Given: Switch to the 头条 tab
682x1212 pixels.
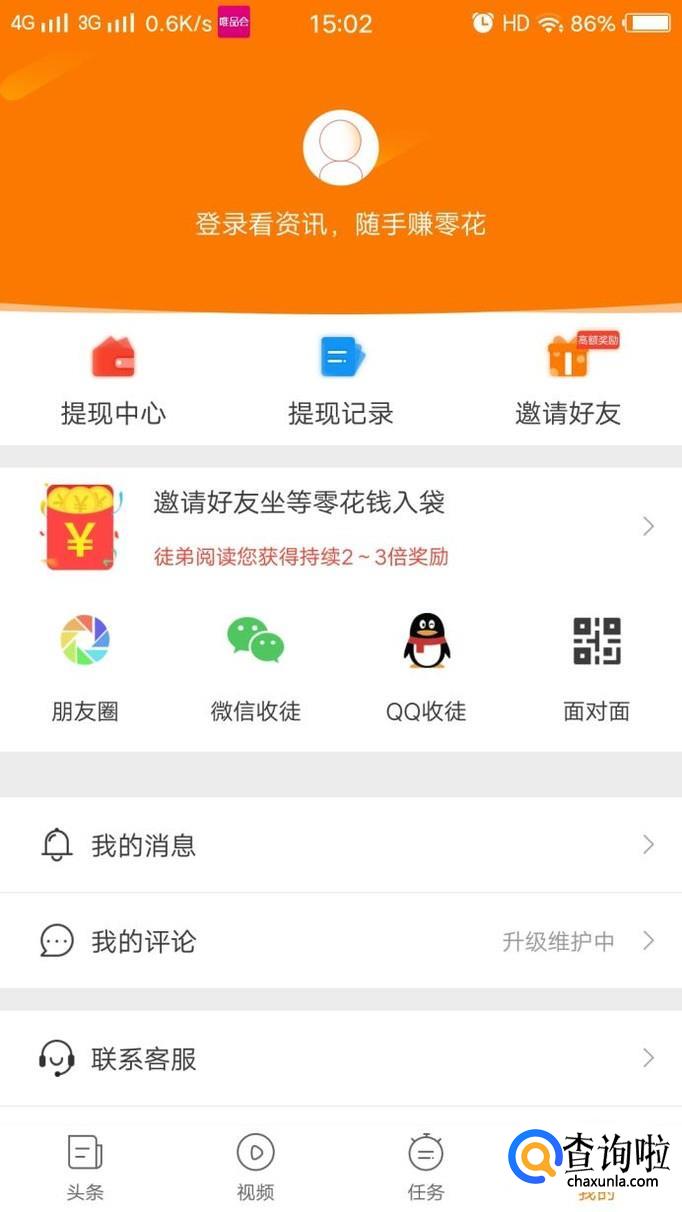Looking at the screenshot, I should 85,1166.
